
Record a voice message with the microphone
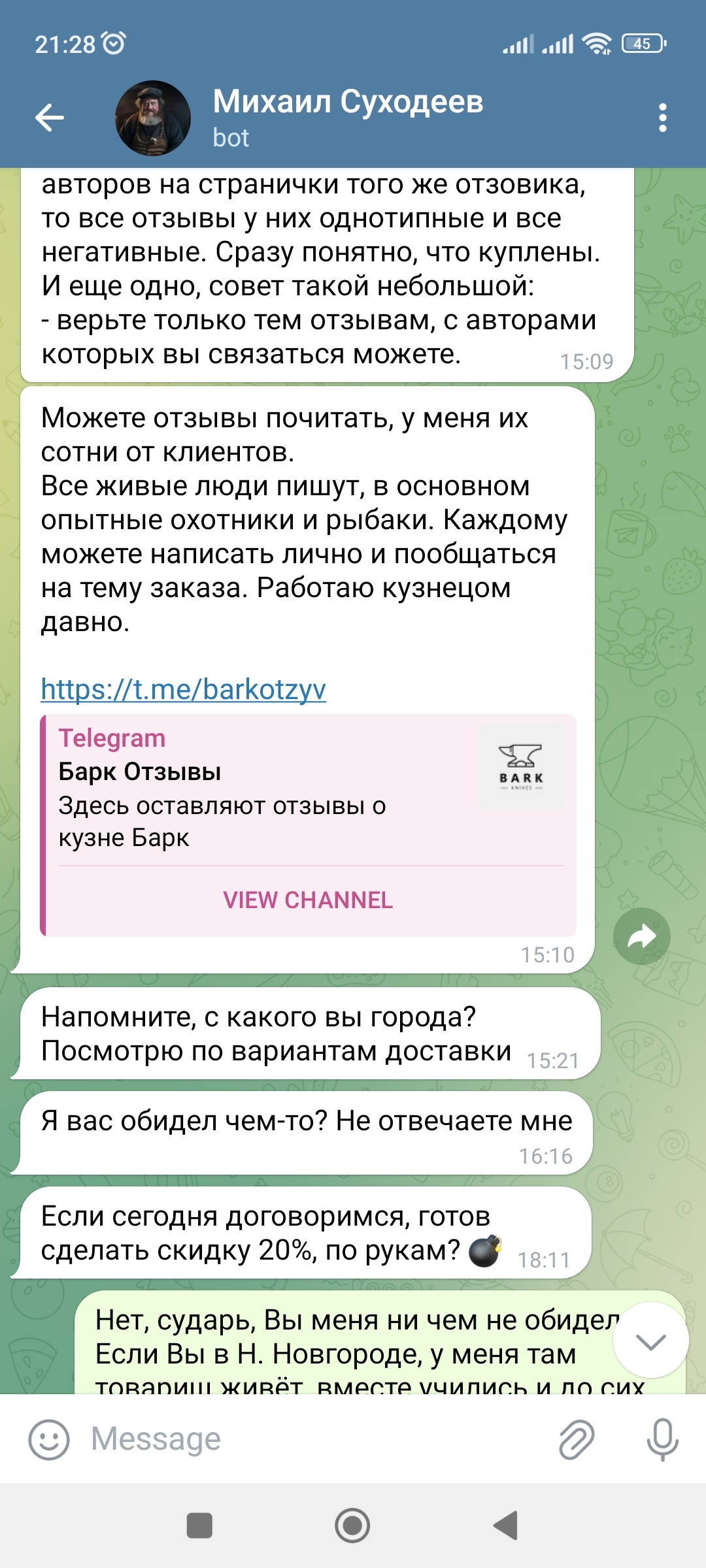coord(662,1439)
